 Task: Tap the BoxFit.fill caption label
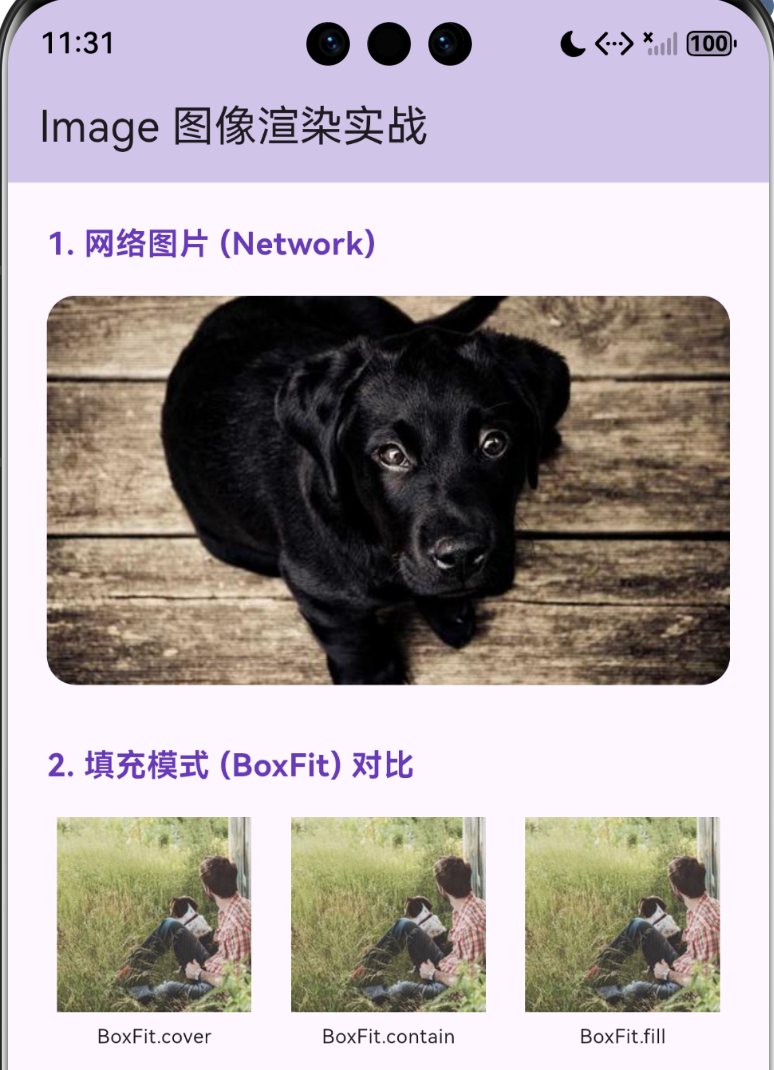click(622, 1037)
